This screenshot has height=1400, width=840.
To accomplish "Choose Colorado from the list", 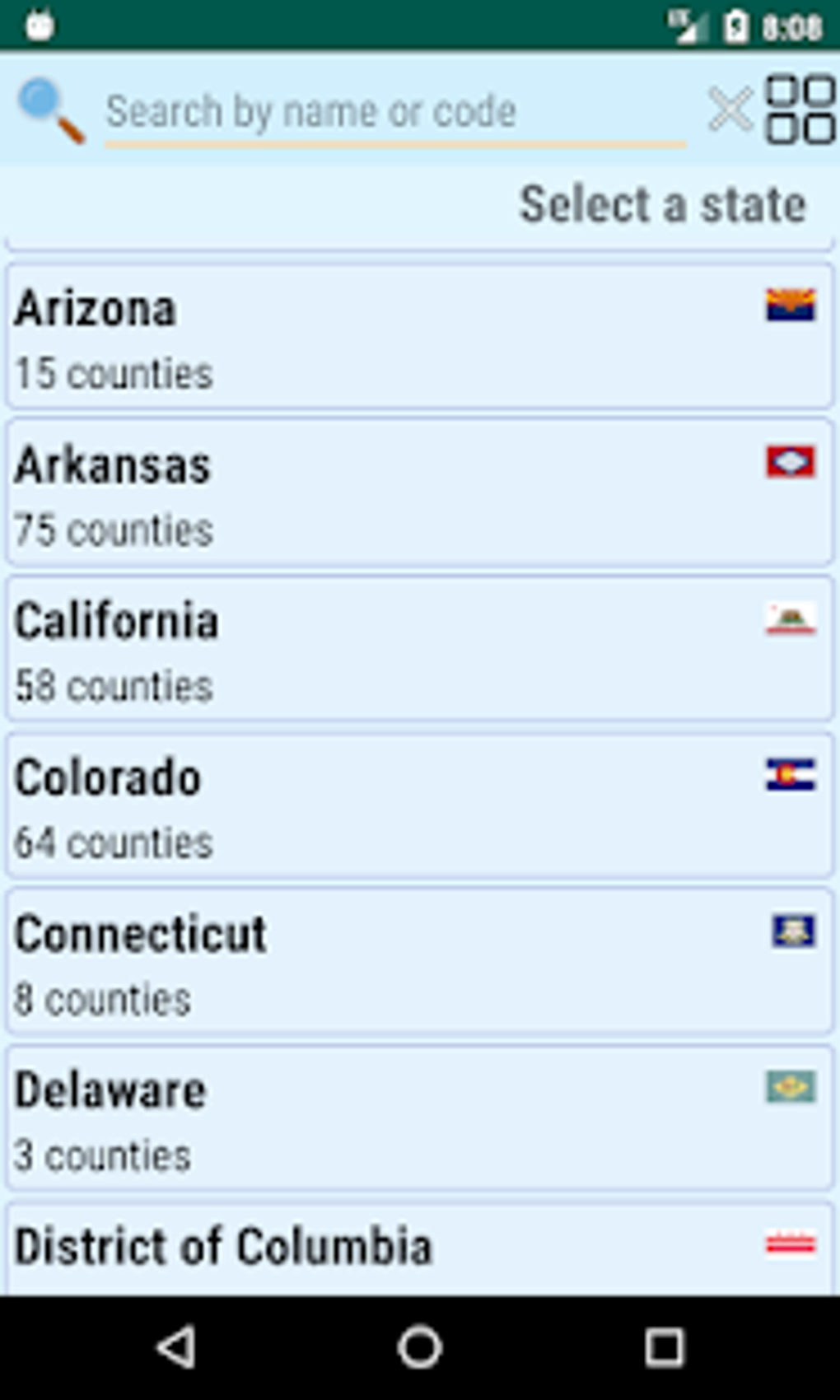I will tap(420, 805).
